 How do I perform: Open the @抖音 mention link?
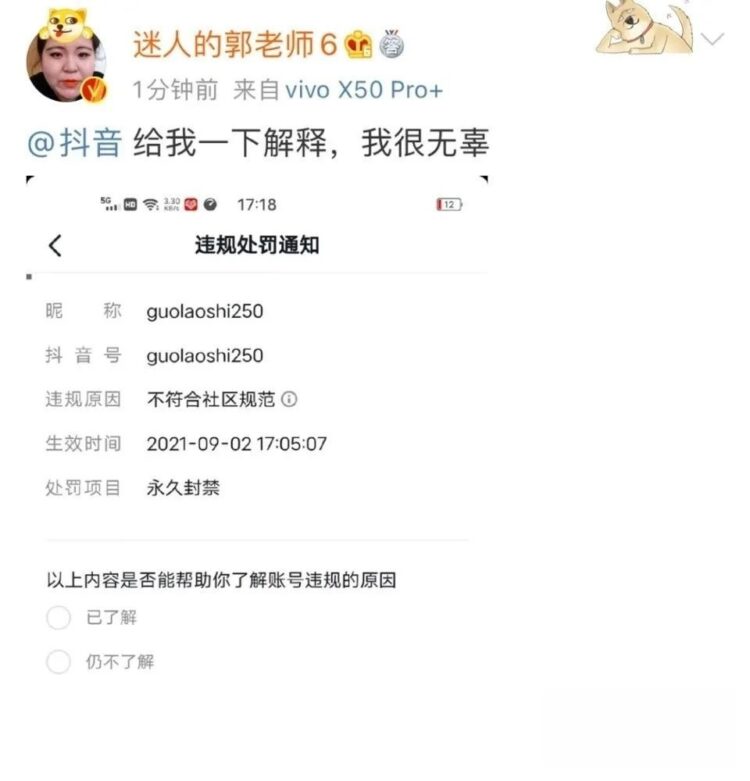pyautogui.click(x=74, y=144)
